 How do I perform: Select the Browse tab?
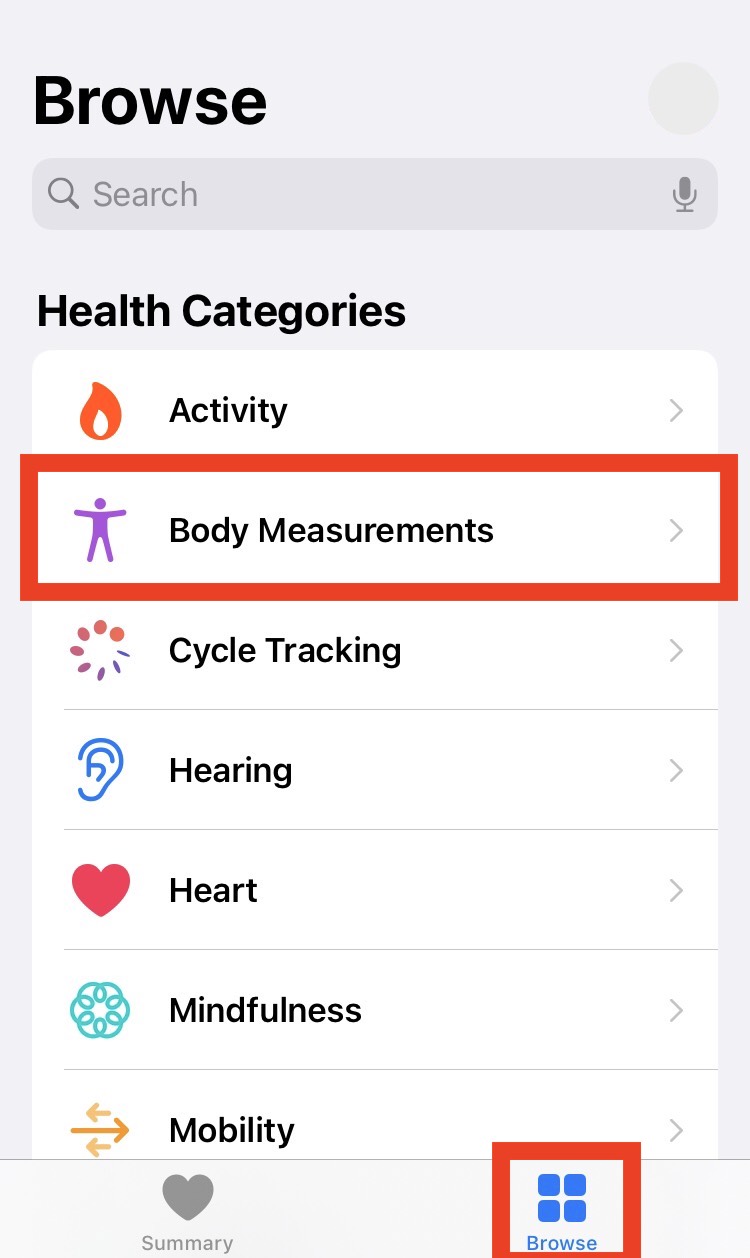[x=562, y=1212]
